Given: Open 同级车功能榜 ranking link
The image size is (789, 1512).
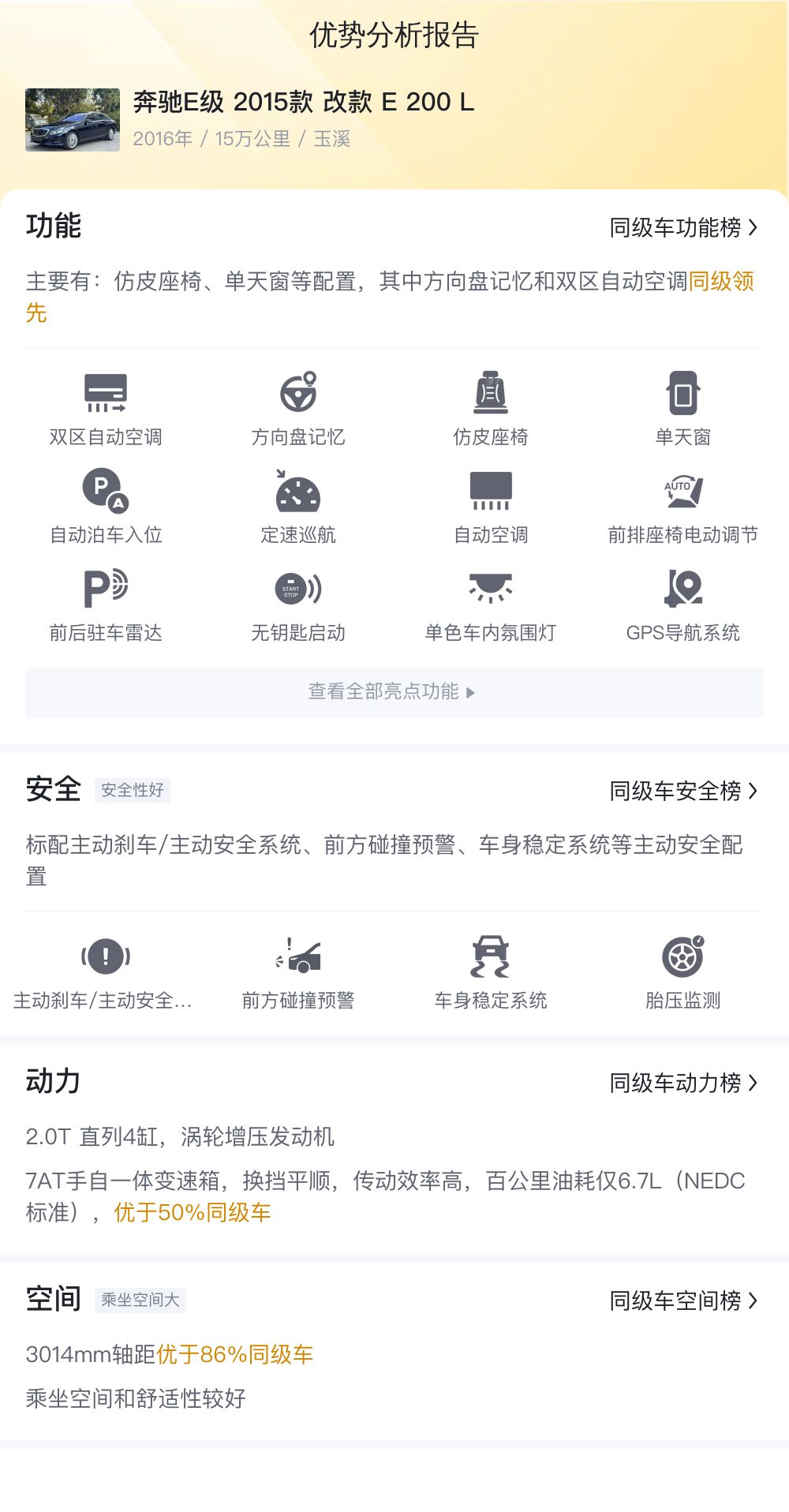Looking at the screenshot, I should (x=683, y=227).
